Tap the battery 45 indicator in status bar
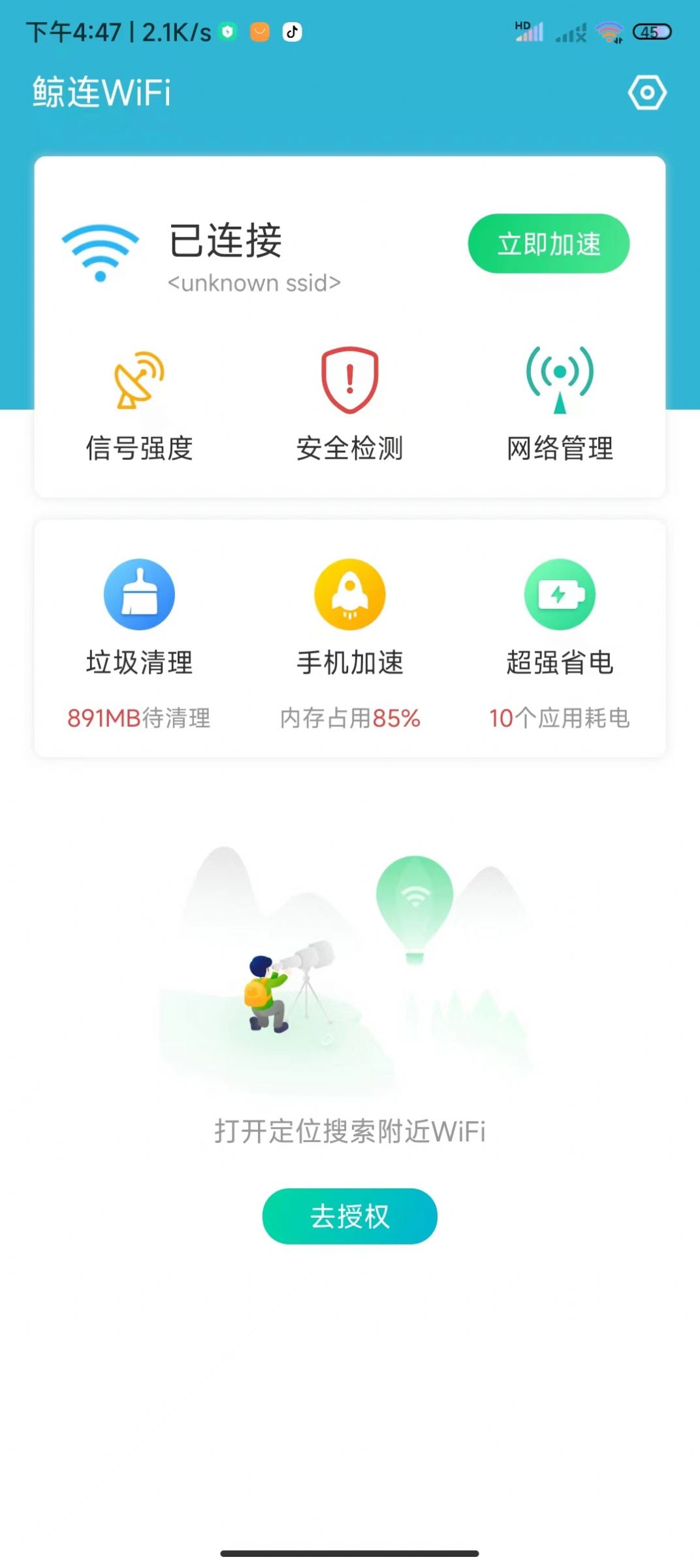 pos(655,31)
